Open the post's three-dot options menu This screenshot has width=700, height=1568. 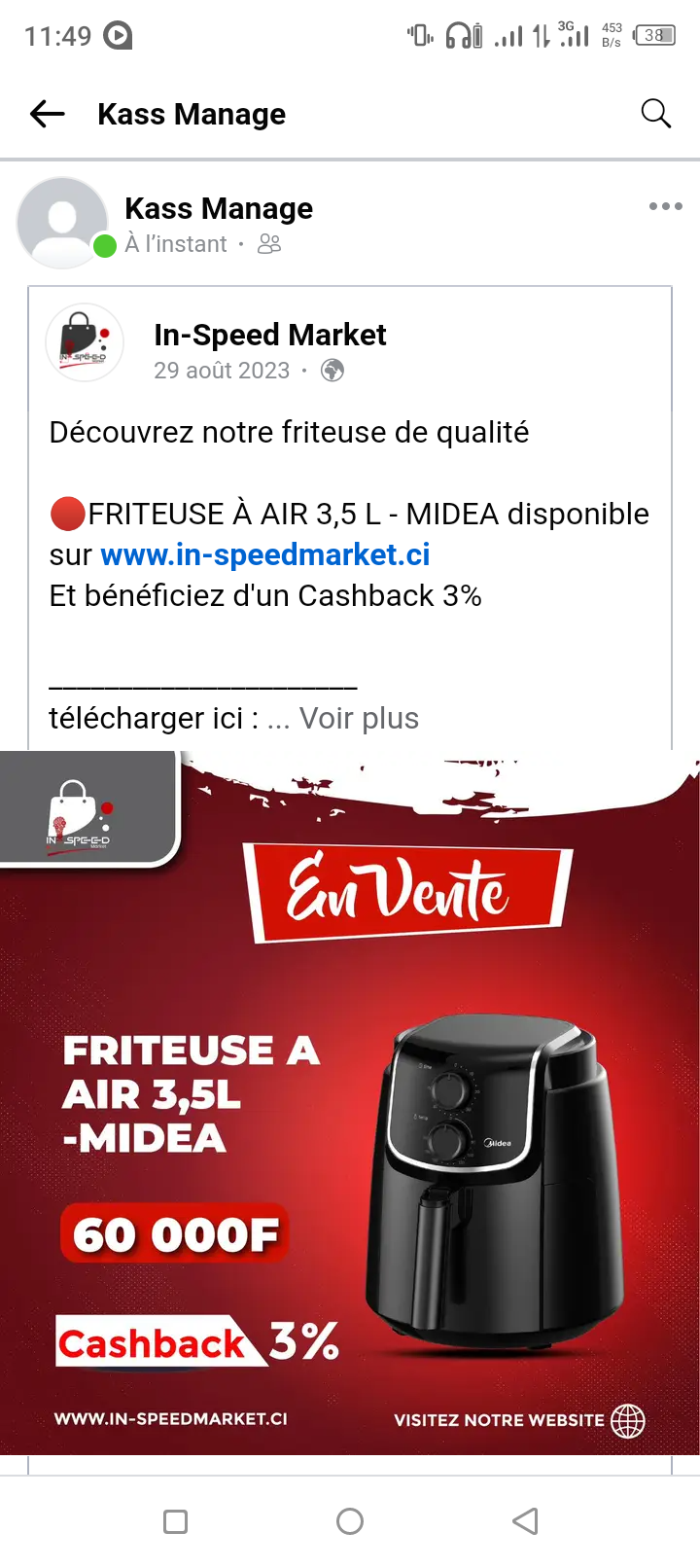[x=665, y=206]
